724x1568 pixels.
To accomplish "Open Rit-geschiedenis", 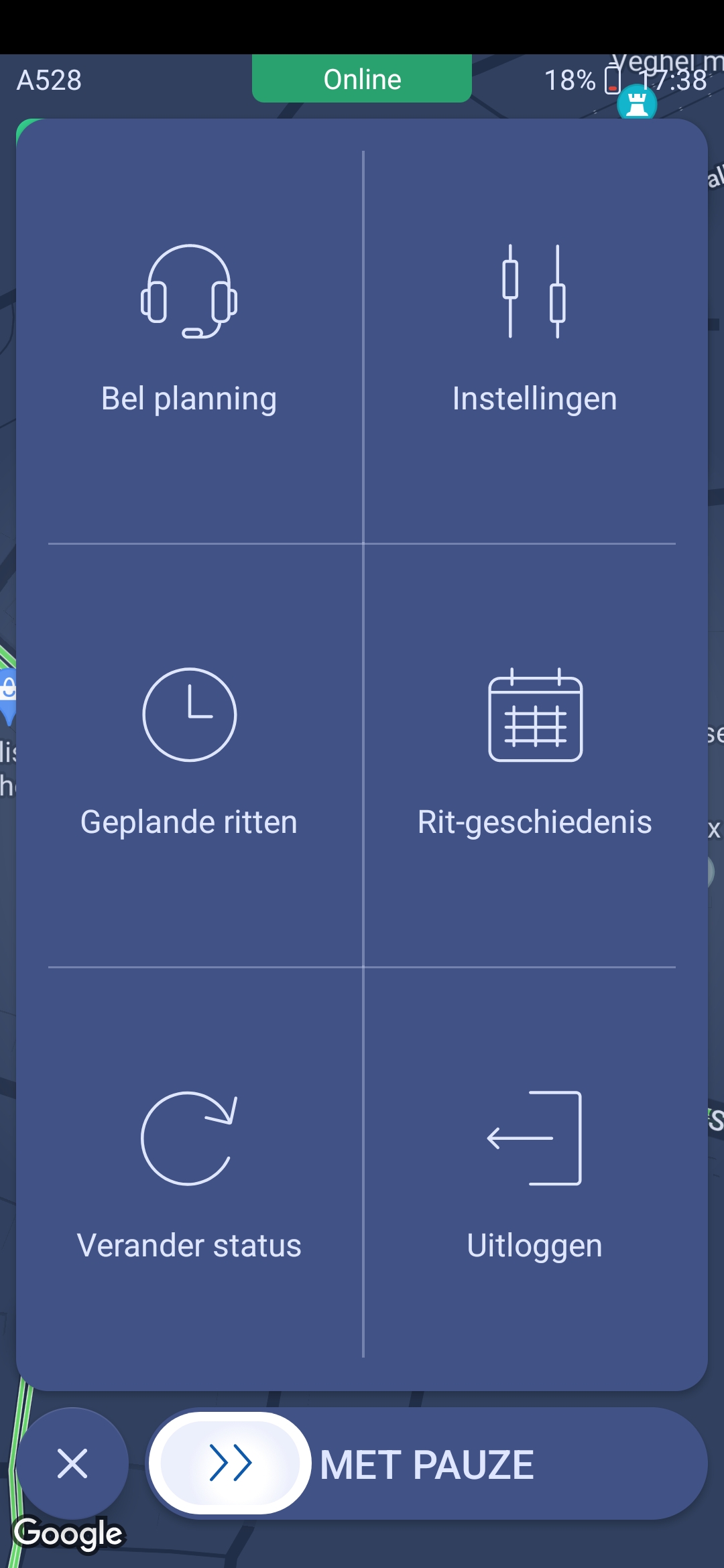I will (x=534, y=750).
